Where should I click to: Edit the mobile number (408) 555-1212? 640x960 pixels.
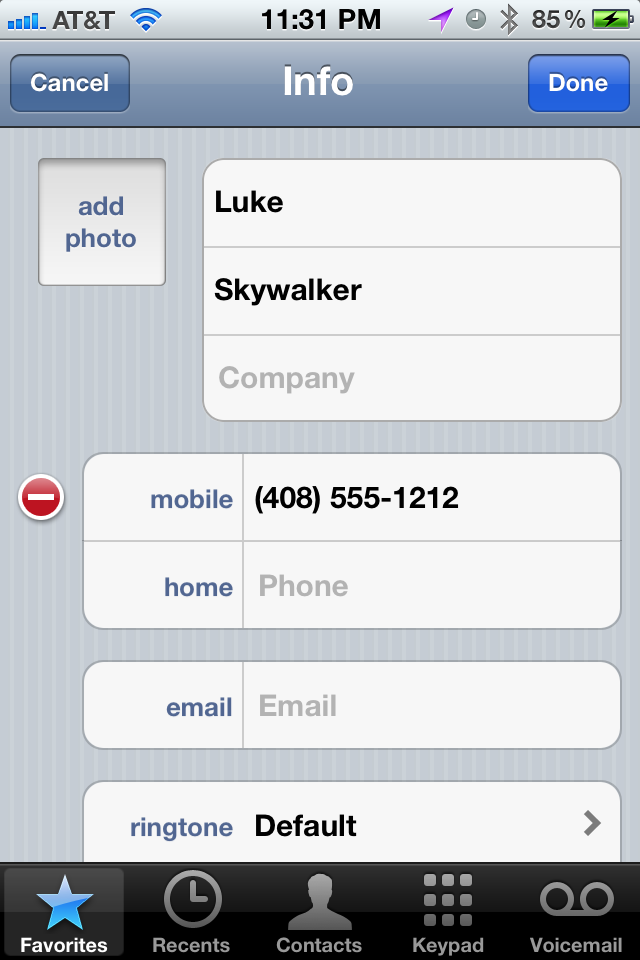tap(430, 498)
